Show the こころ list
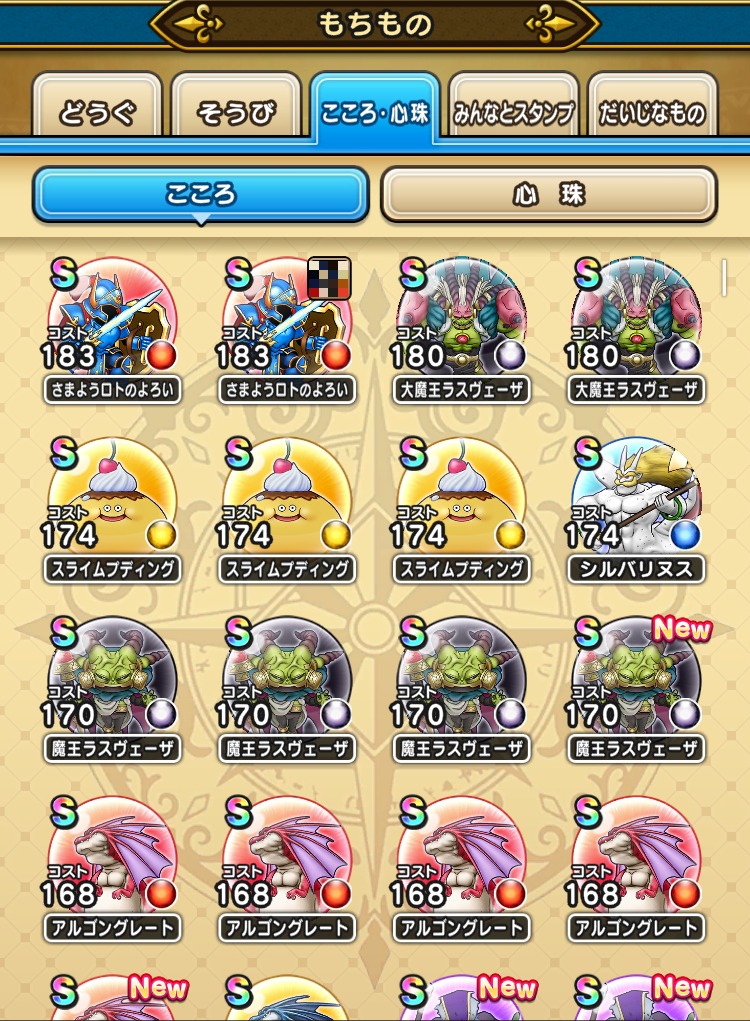 (201, 193)
